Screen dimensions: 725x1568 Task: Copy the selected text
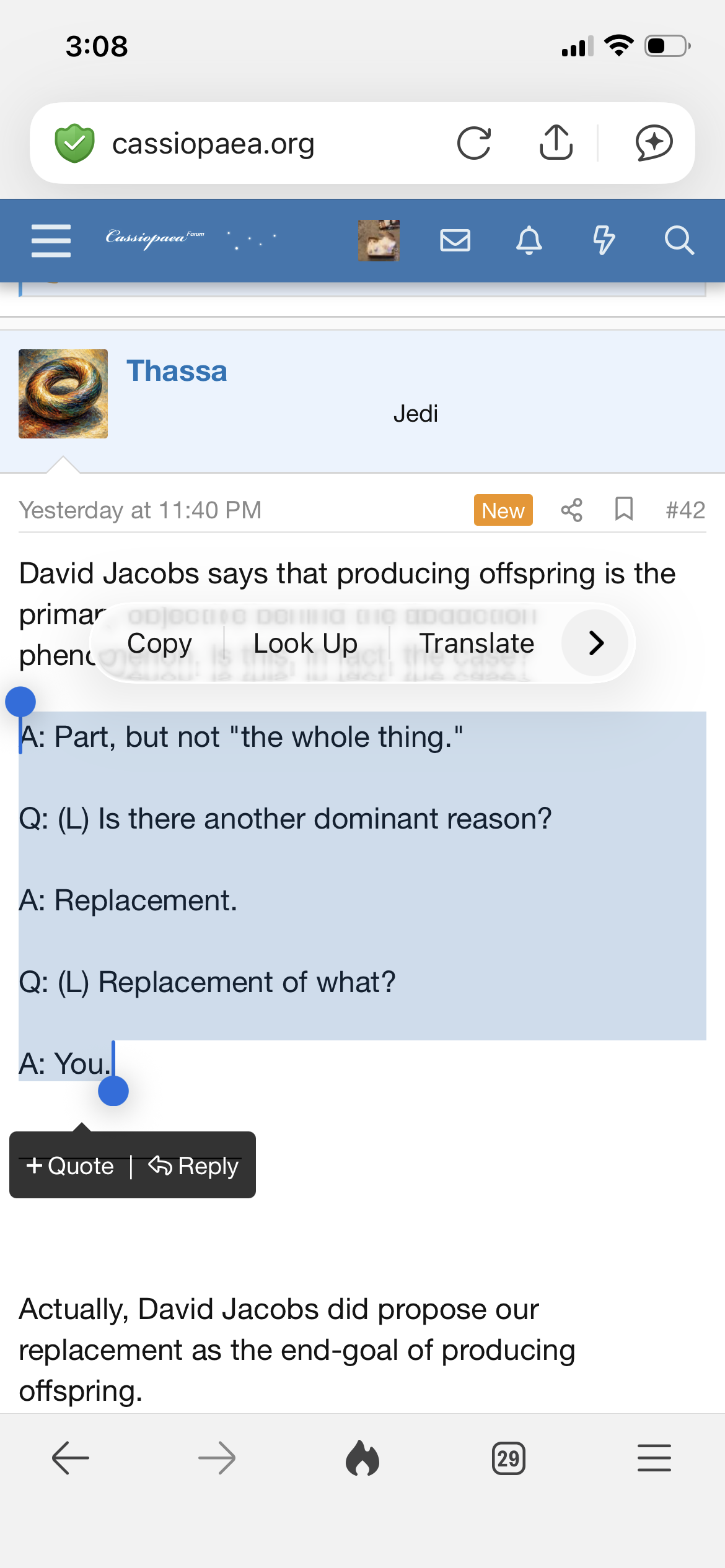click(159, 643)
